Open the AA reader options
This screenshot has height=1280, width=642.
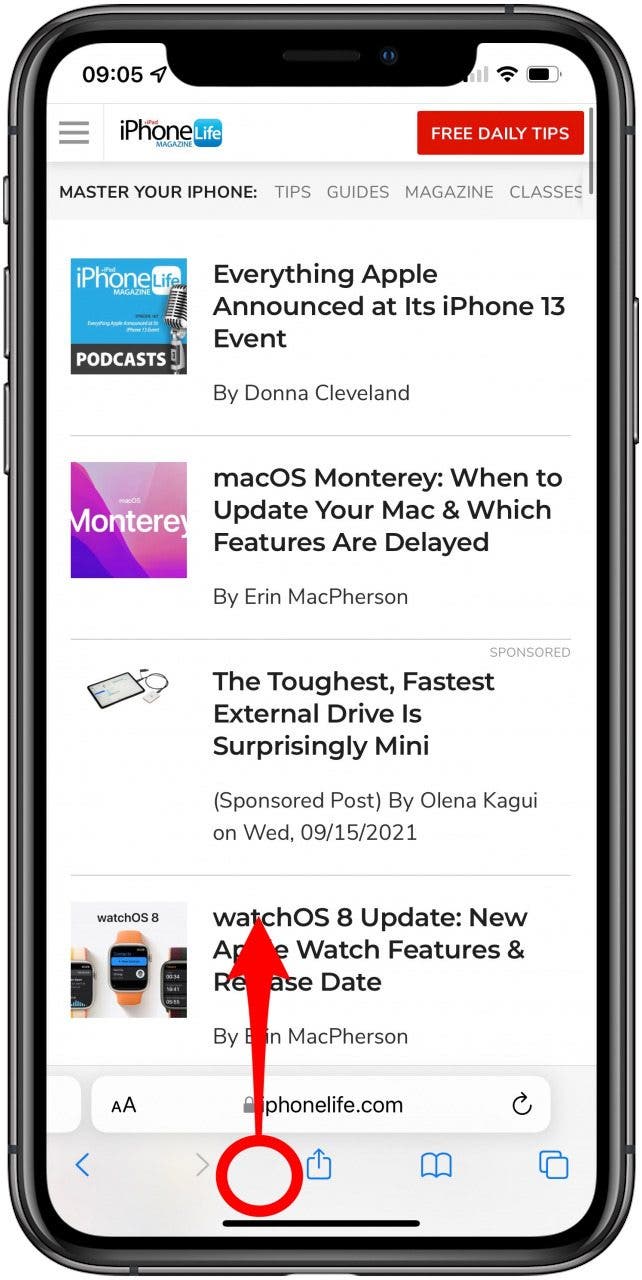(124, 1106)
